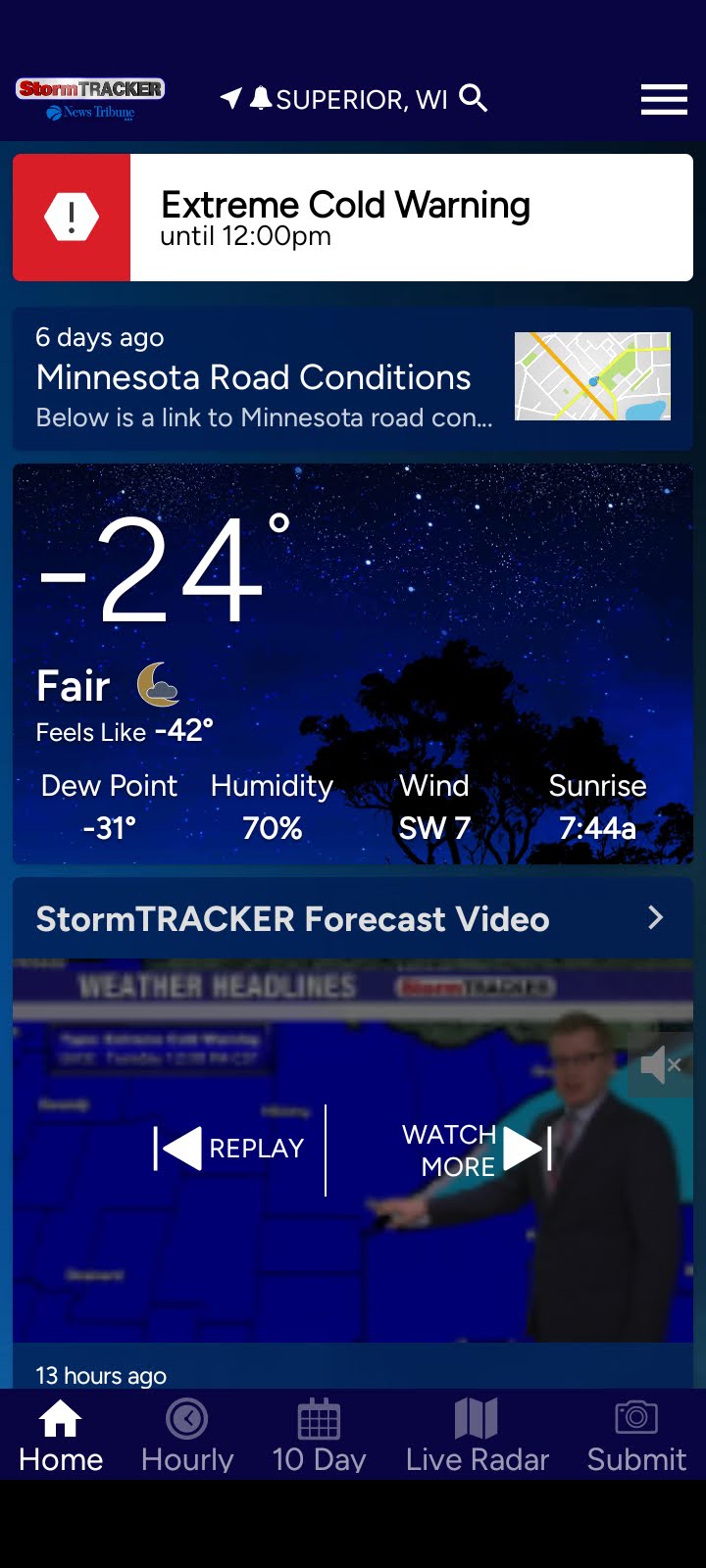This screenshot has width=706, height=1568.
Task: Open the Live Radar tab
Action: pos(477,1436)
